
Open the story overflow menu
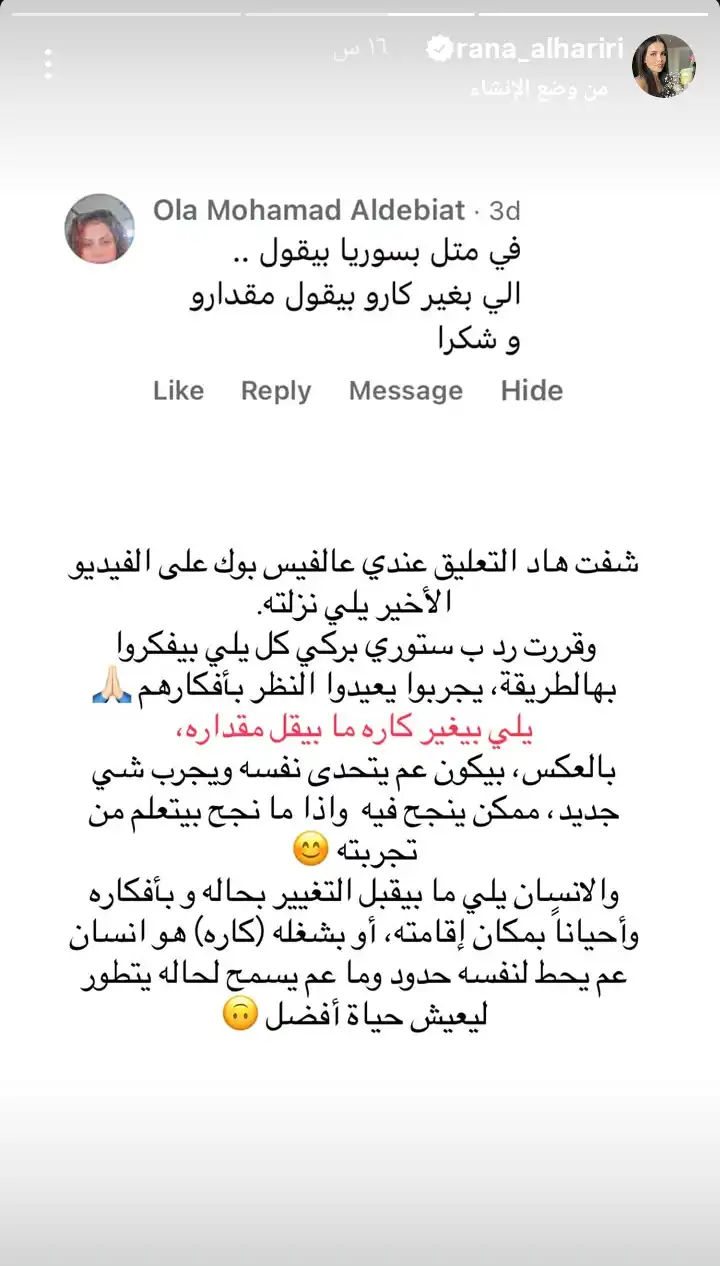[47, 63]
